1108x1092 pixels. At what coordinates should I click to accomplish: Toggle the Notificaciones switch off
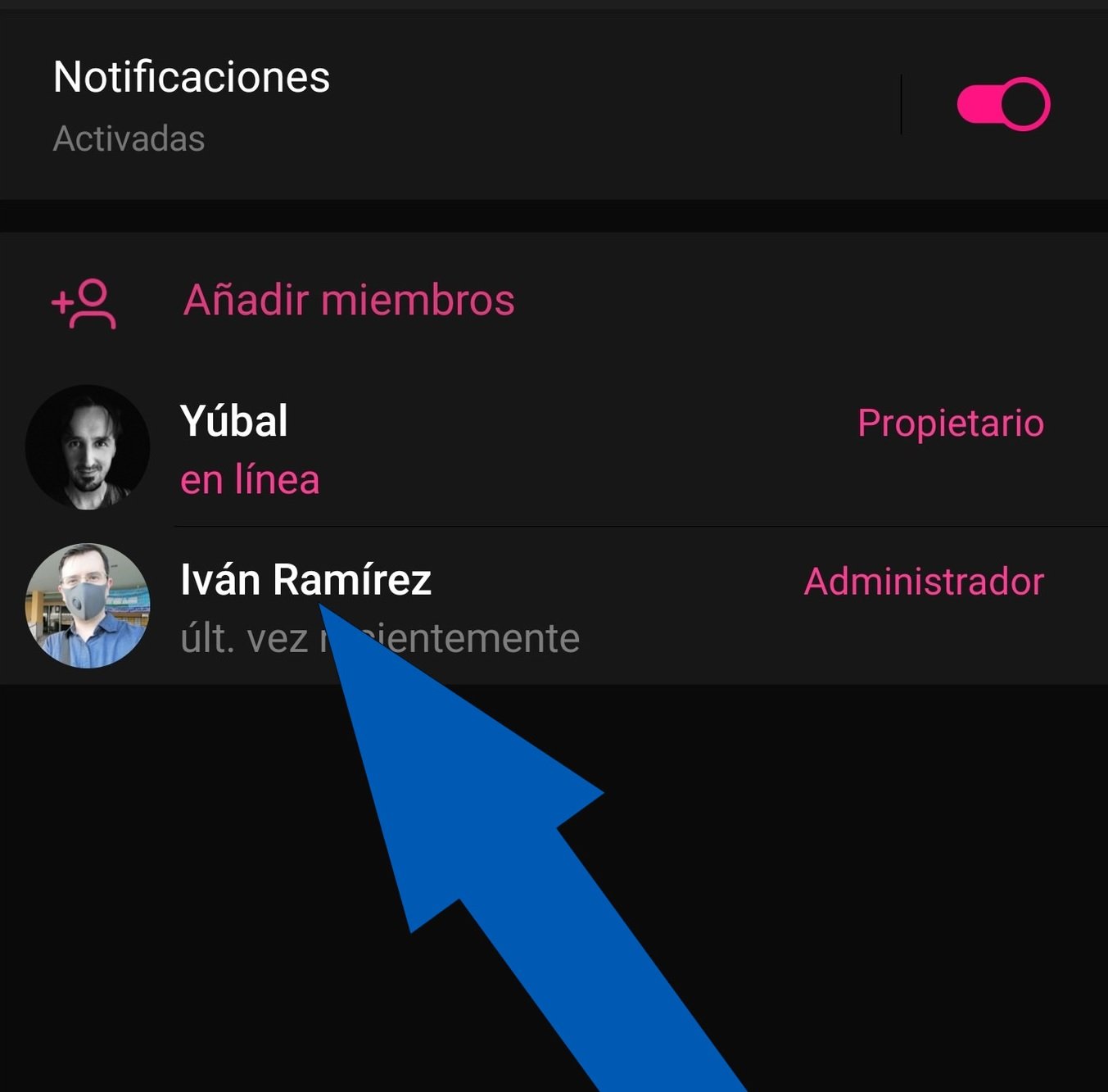tap(1003, 104)
